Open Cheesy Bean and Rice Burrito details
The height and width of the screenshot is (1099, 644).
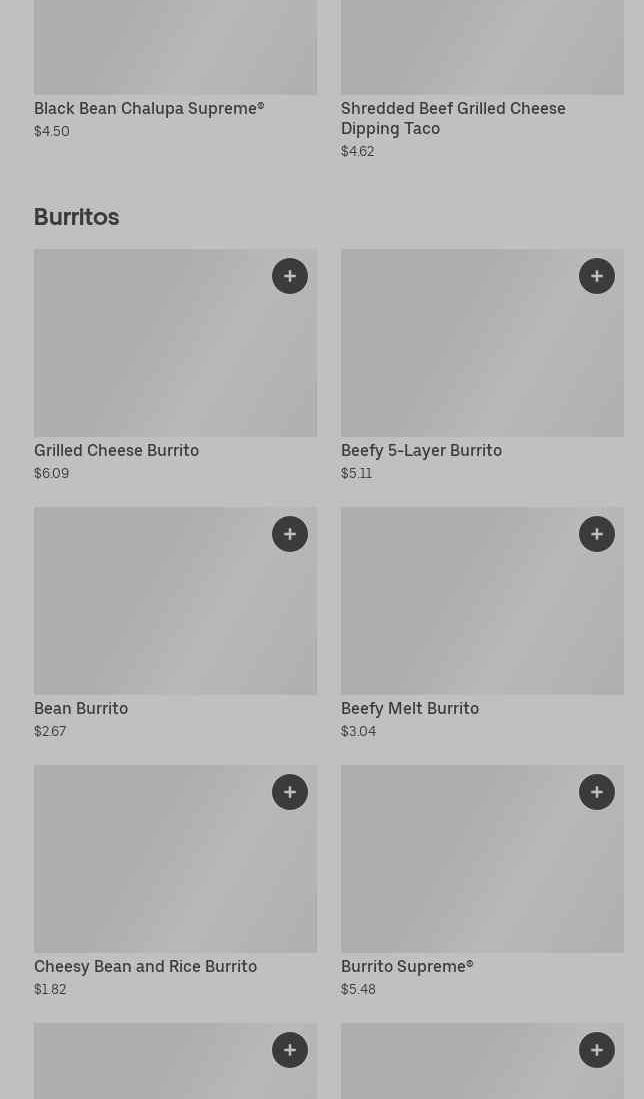pyautogui.click(x=175, y=882)
